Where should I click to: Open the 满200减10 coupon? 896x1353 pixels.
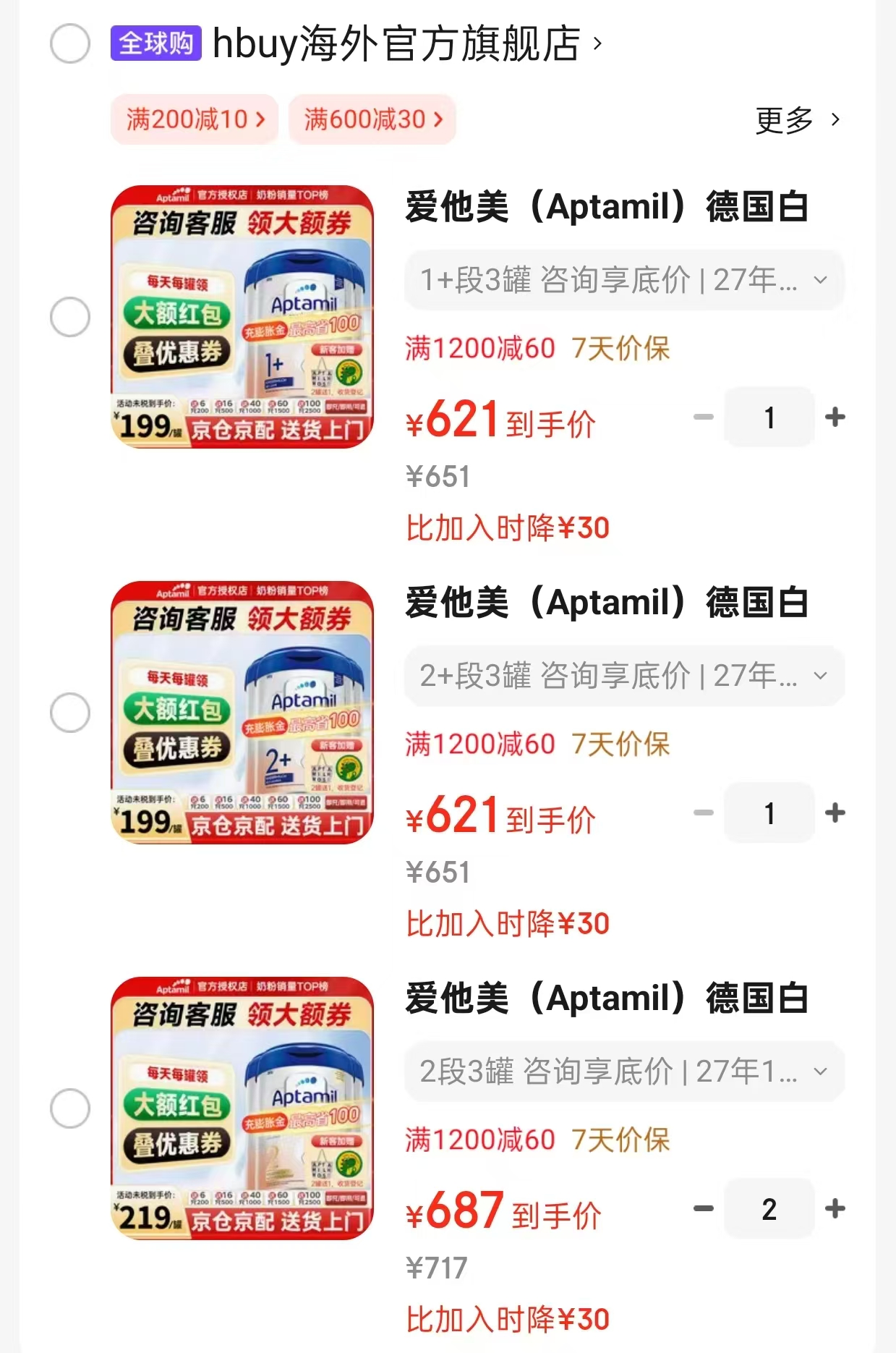[x=193, y=119]
